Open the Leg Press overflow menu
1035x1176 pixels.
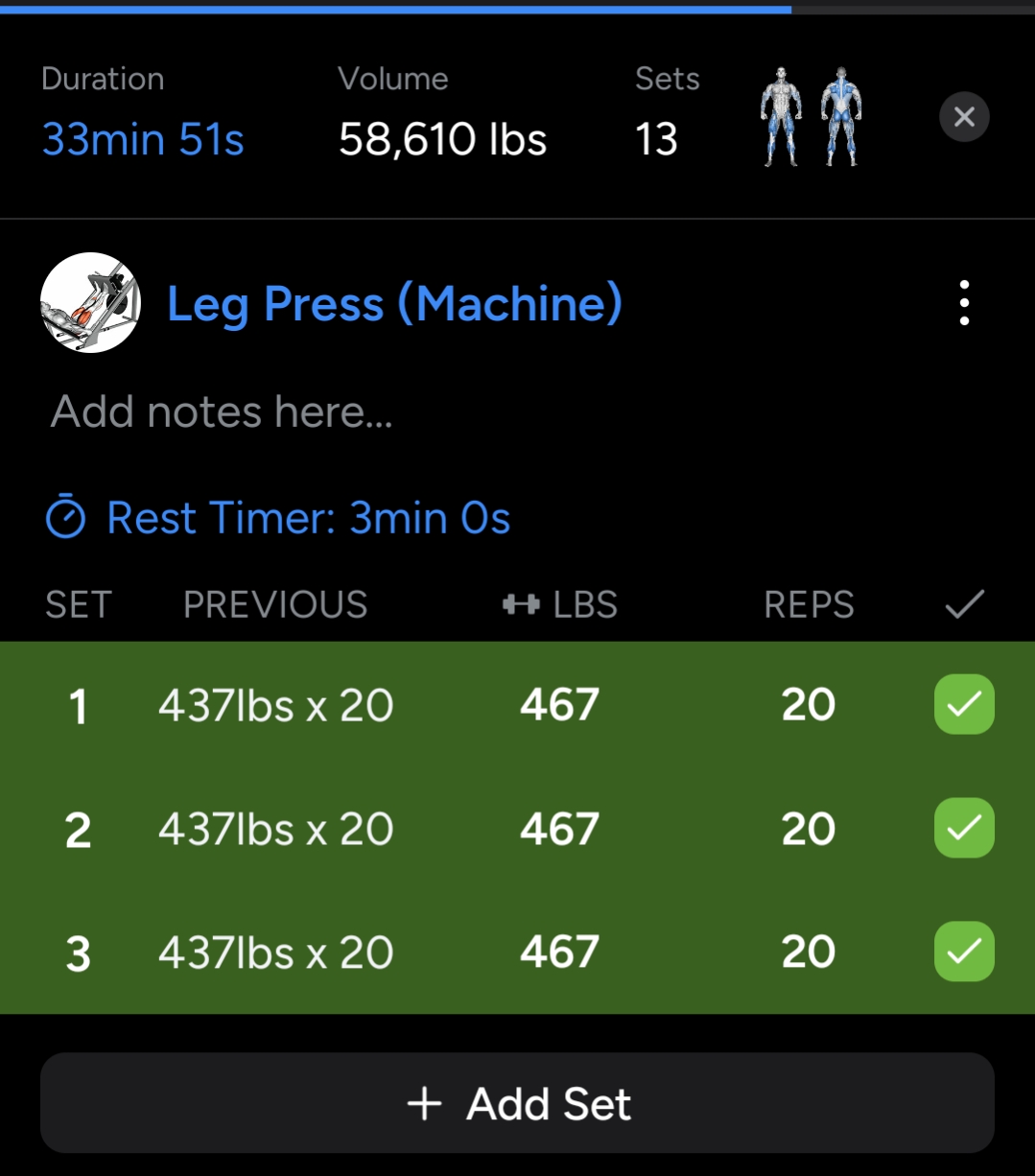pyautogui.click(x=964, y=303)
